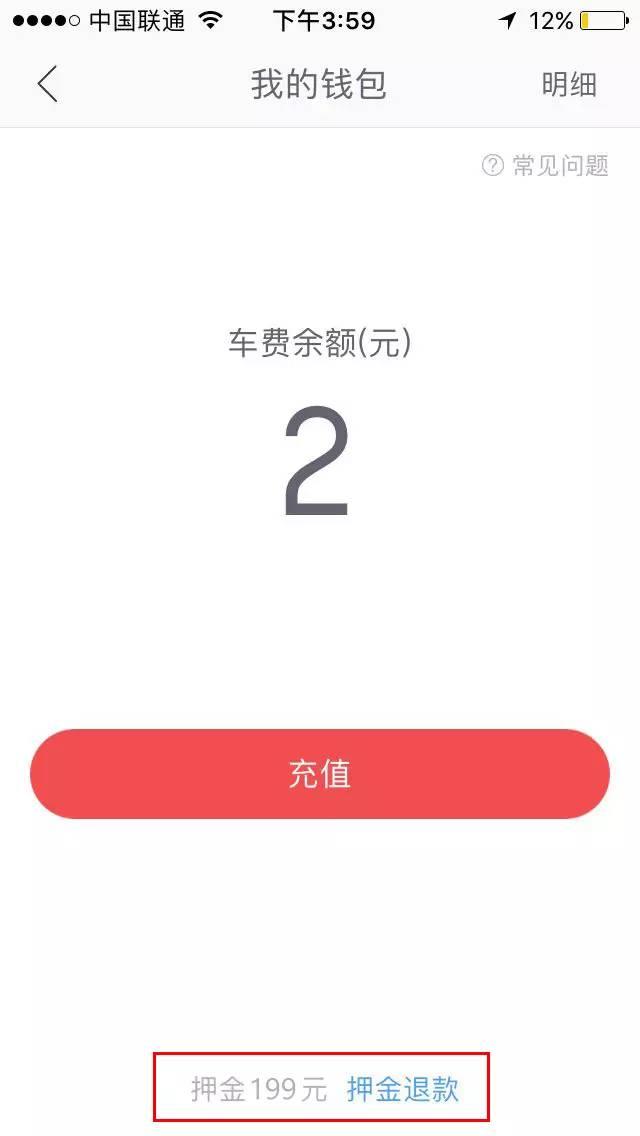Go back from the 我的钱包 page
Screen dimensions: 640x1136
coord(48,84)
